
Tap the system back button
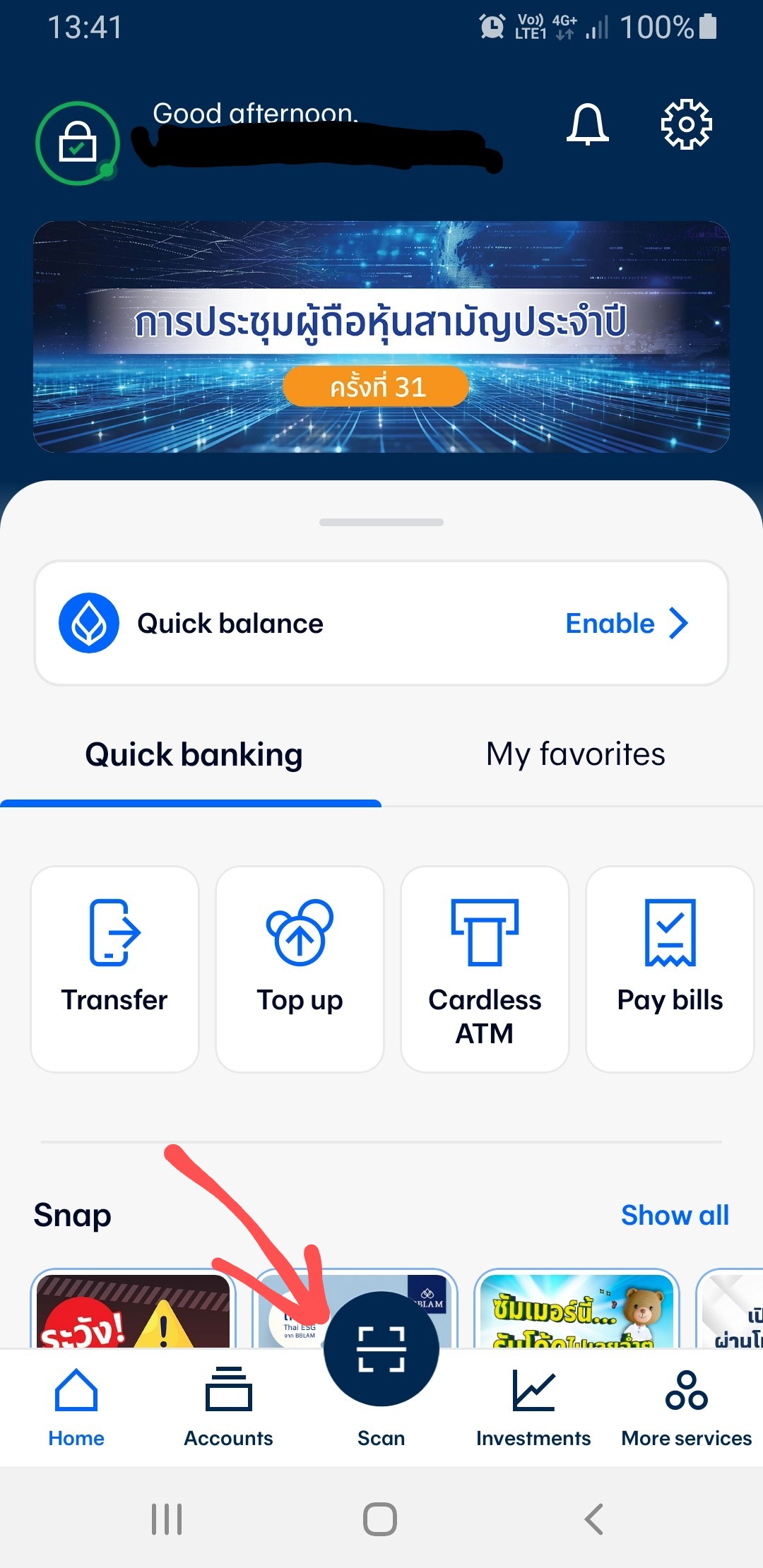click(593, 1519)
